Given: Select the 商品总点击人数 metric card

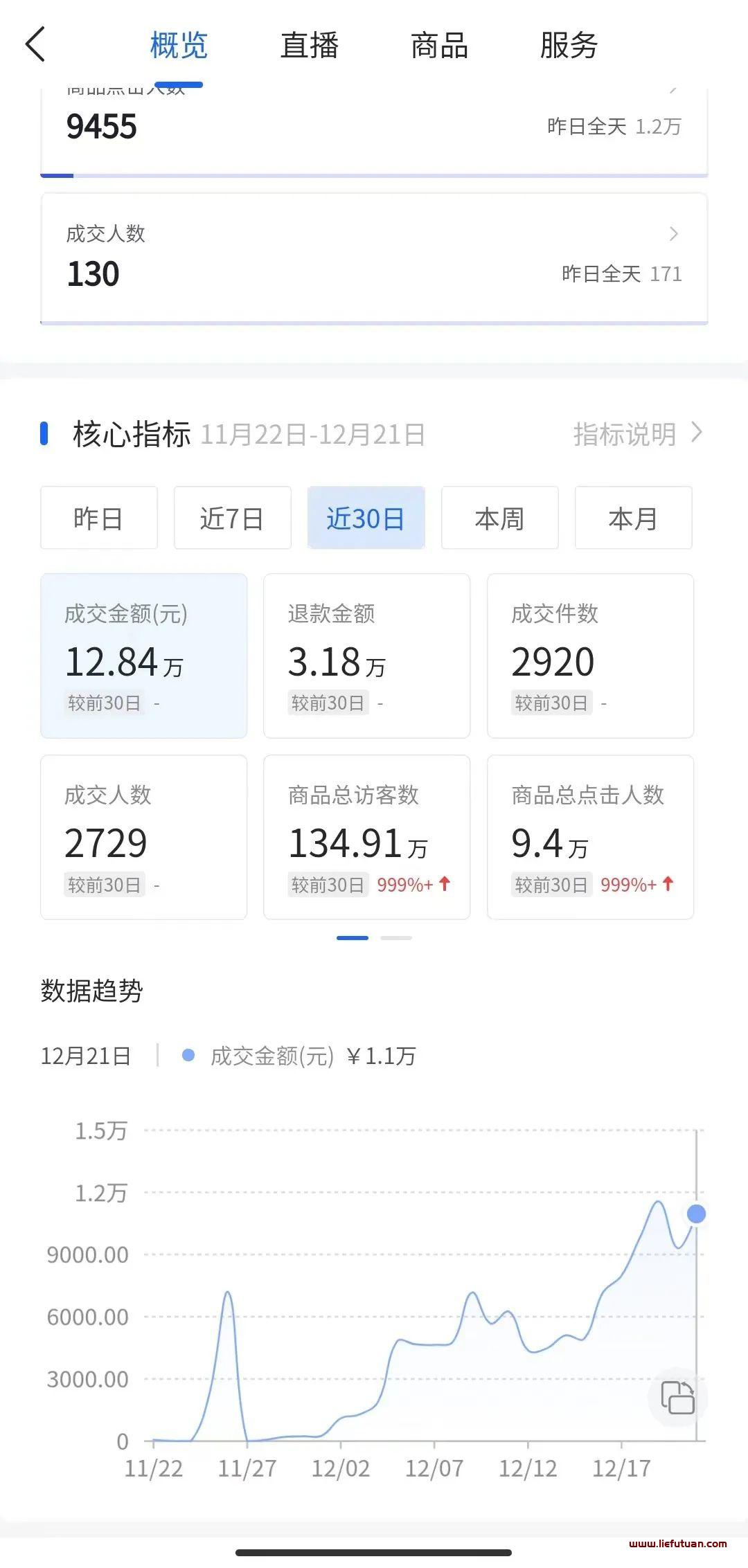Looking at the screenshot, I should pos(591,837).
